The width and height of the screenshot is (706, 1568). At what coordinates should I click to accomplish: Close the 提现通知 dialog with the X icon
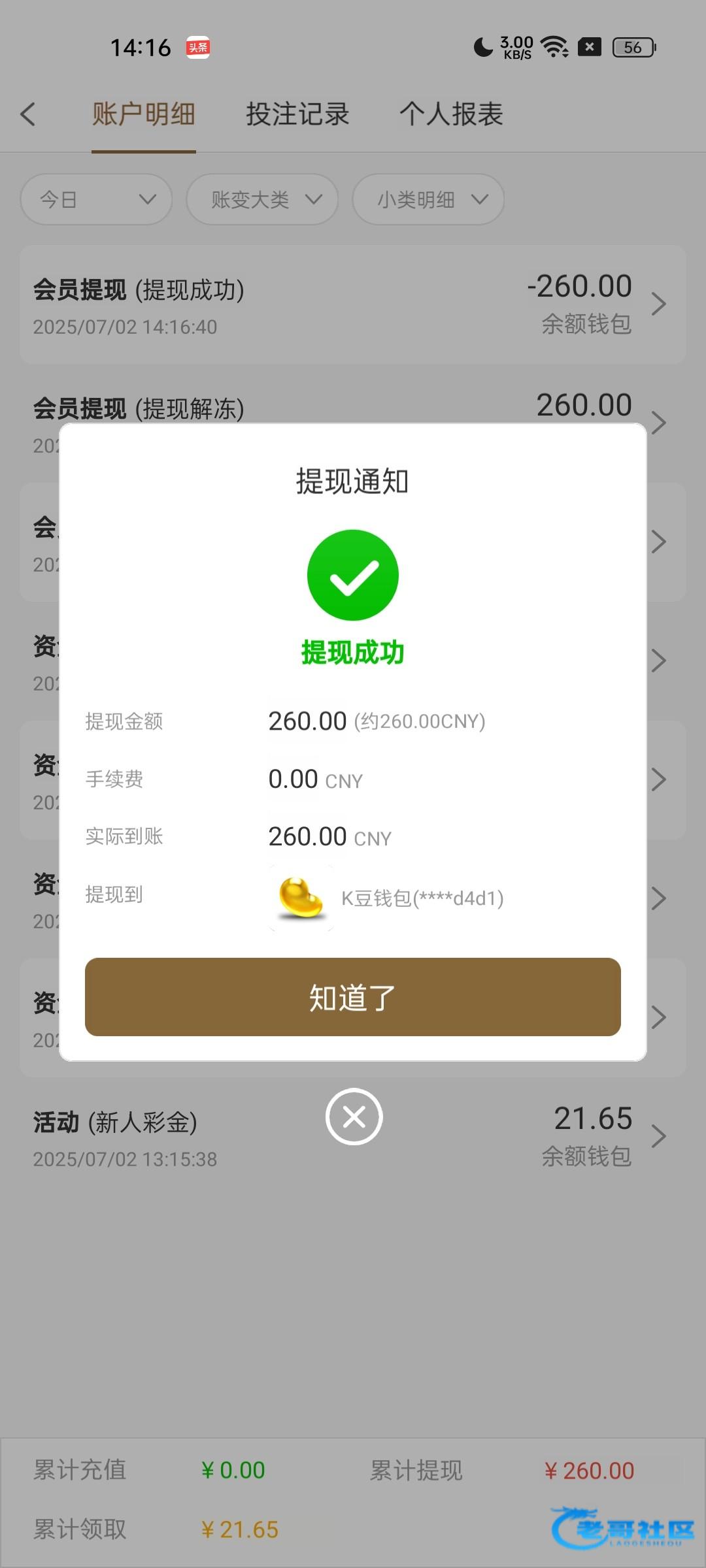[x=354, y=1117]
